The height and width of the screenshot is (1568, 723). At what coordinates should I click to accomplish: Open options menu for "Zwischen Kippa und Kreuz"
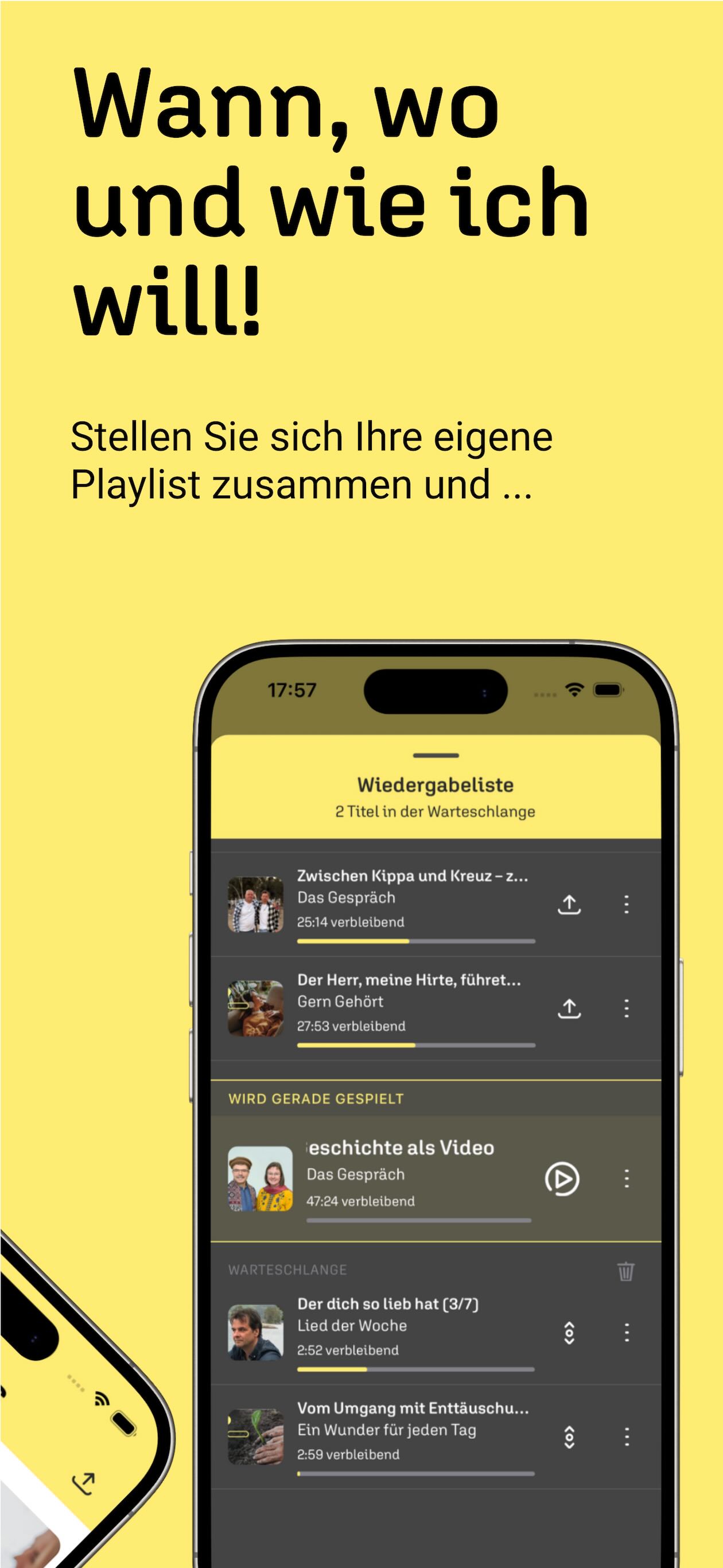[x=627, y=905]
